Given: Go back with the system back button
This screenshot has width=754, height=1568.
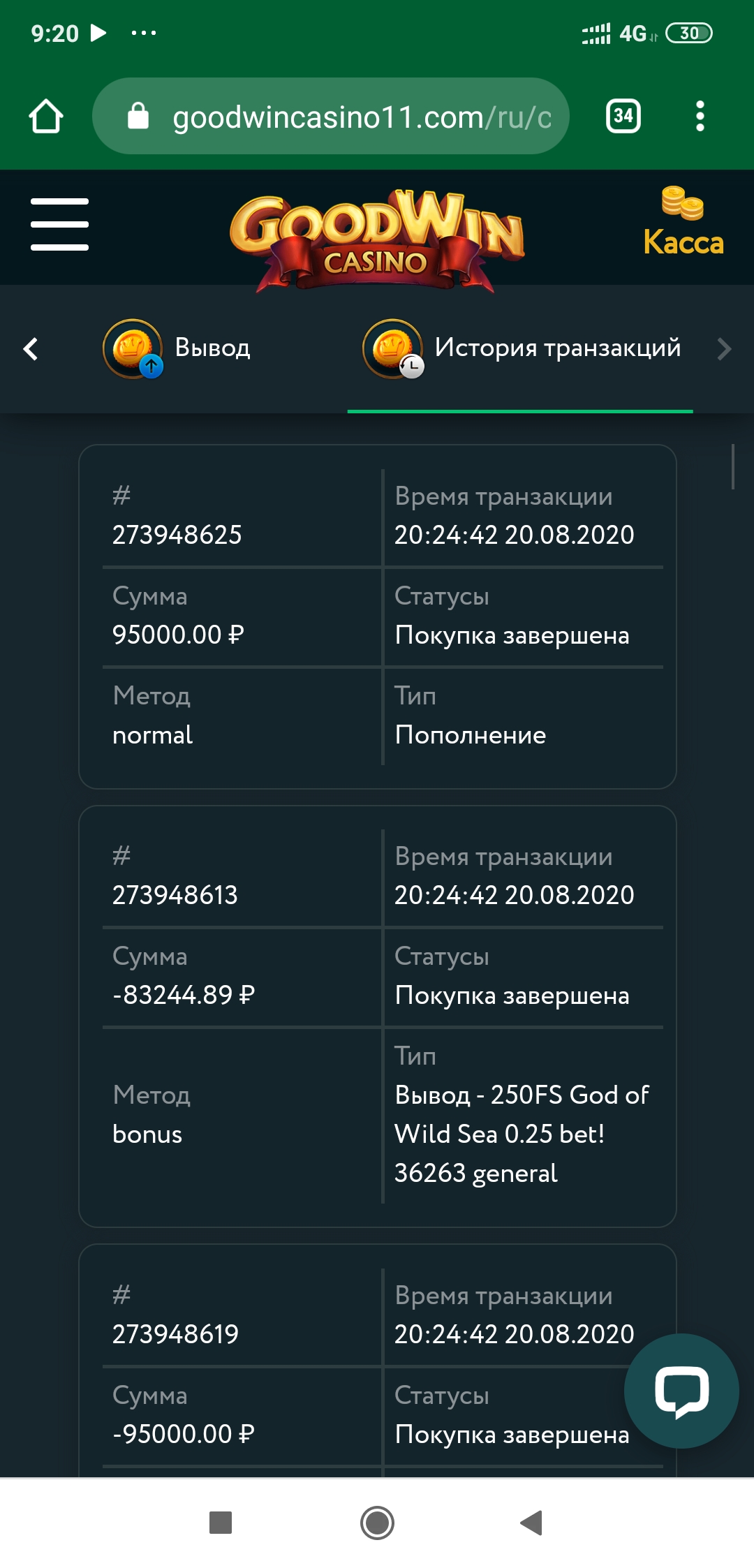Looking at the screenshot, I should coord(532,1522).
